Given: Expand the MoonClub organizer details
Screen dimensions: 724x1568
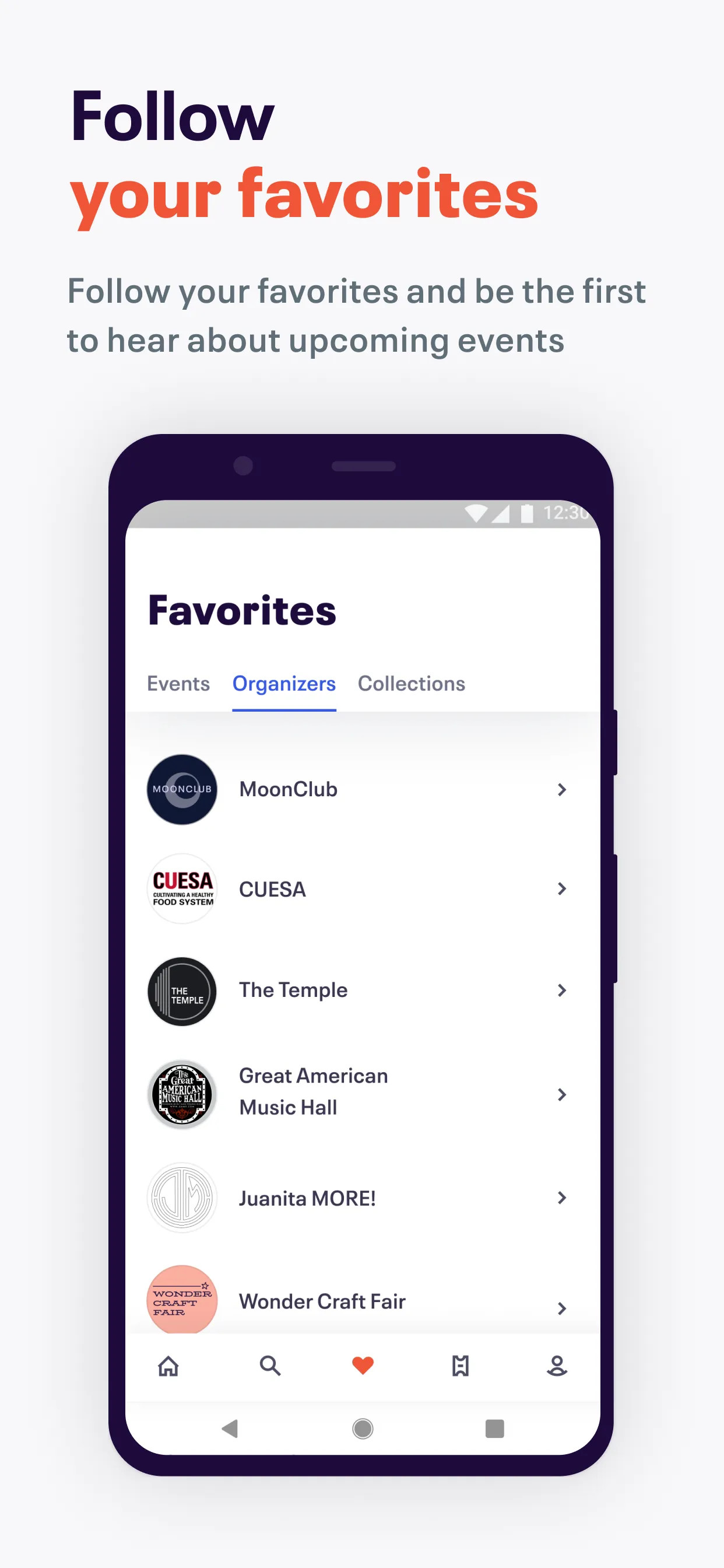Looking at the screenshot, I should pos(561,789).
